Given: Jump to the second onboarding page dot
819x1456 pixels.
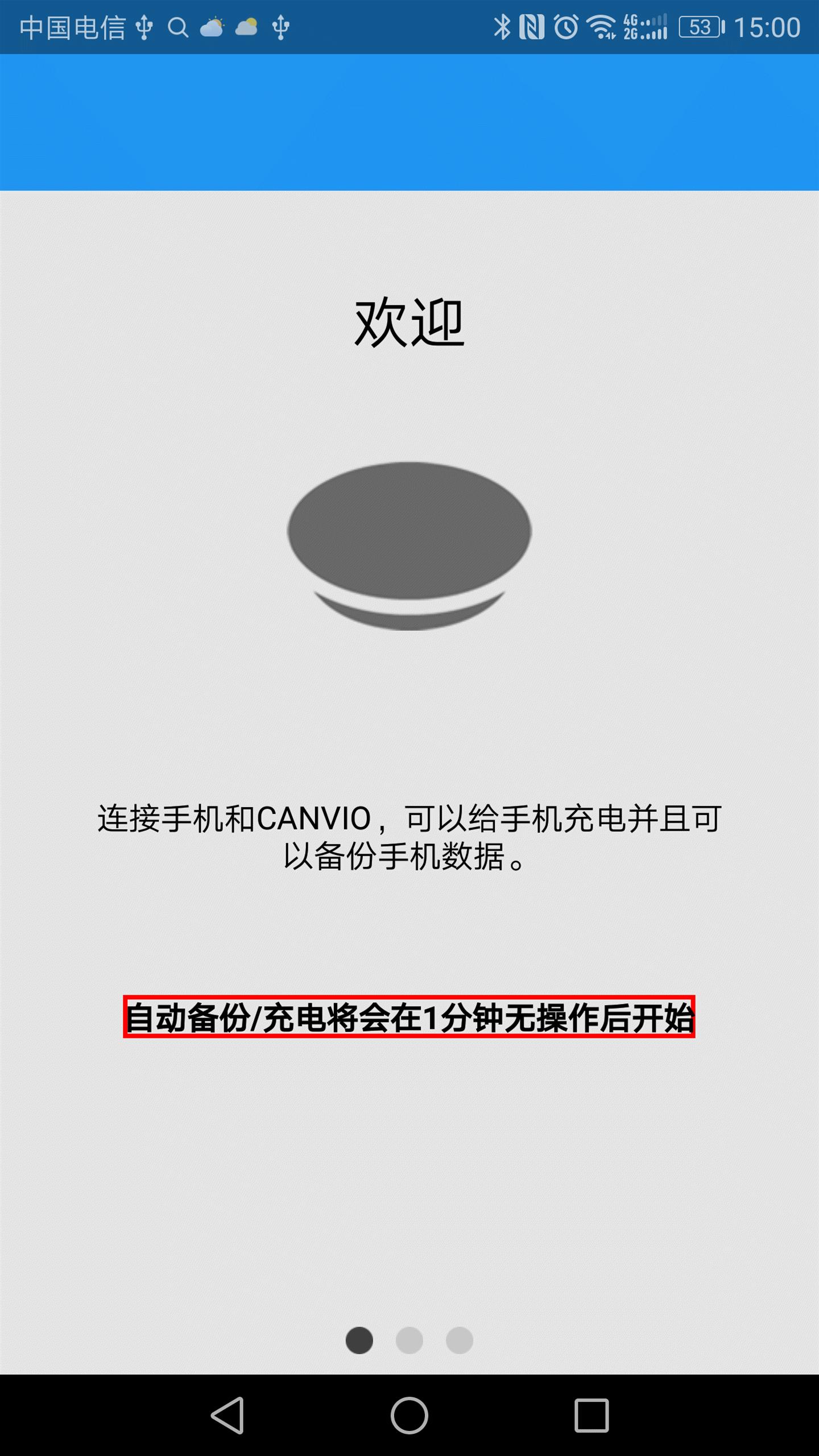Looking at the screenshot, I should tap(409, 1340).
